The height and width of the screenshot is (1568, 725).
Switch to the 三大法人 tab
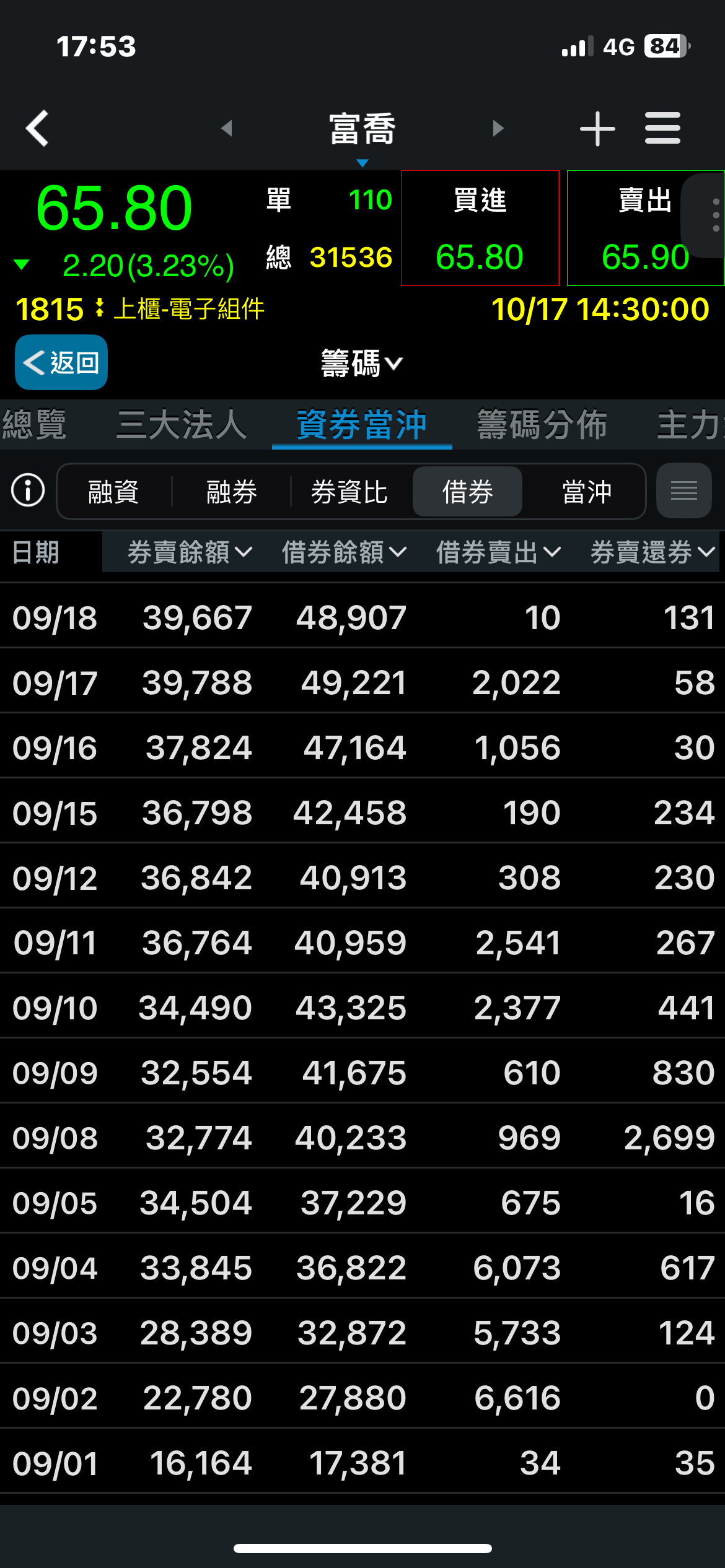click(182, 425)
